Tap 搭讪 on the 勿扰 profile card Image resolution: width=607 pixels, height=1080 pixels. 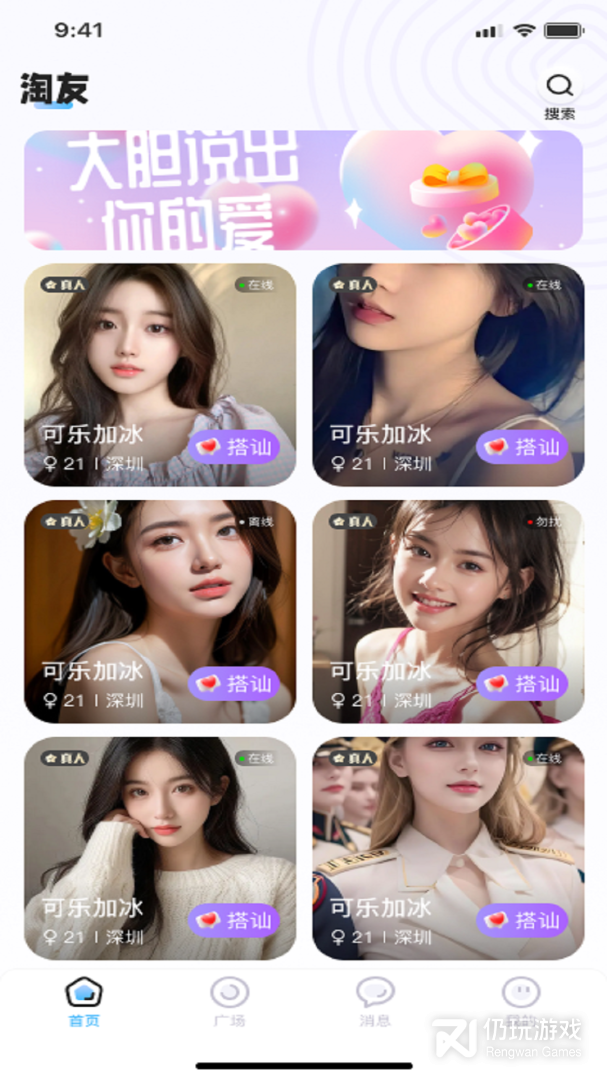[x=523, y=684]
